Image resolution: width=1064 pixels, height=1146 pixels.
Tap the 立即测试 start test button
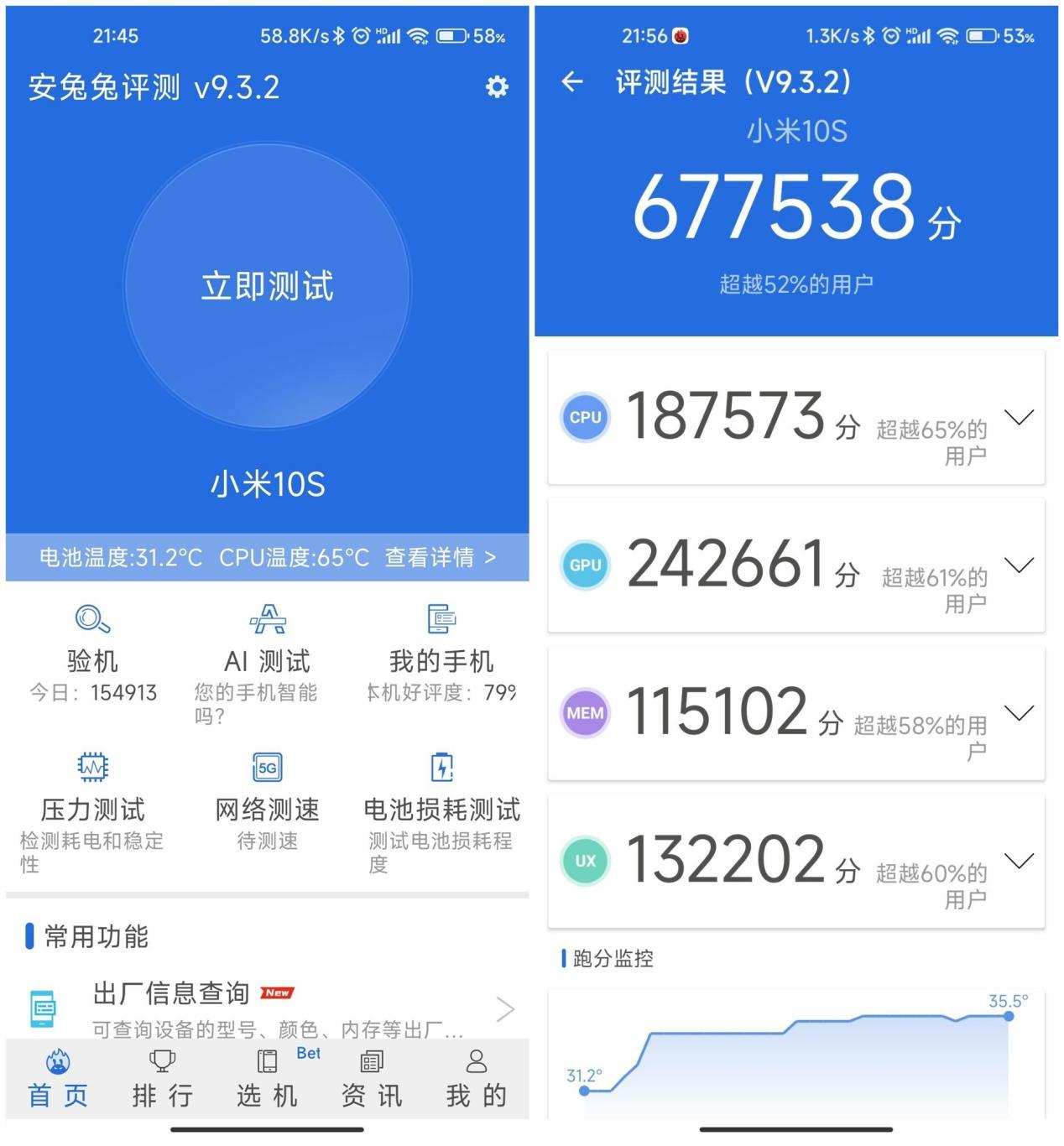267,286
